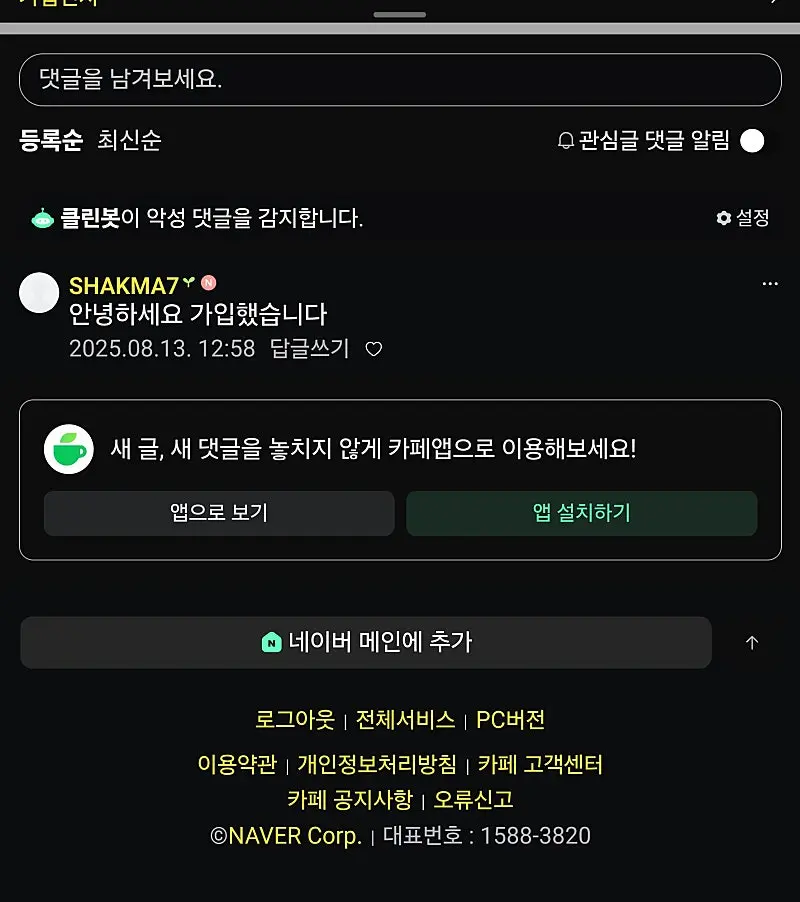Open 개인정보처리방침 link
Screen dimensions: 800x902
377,765
